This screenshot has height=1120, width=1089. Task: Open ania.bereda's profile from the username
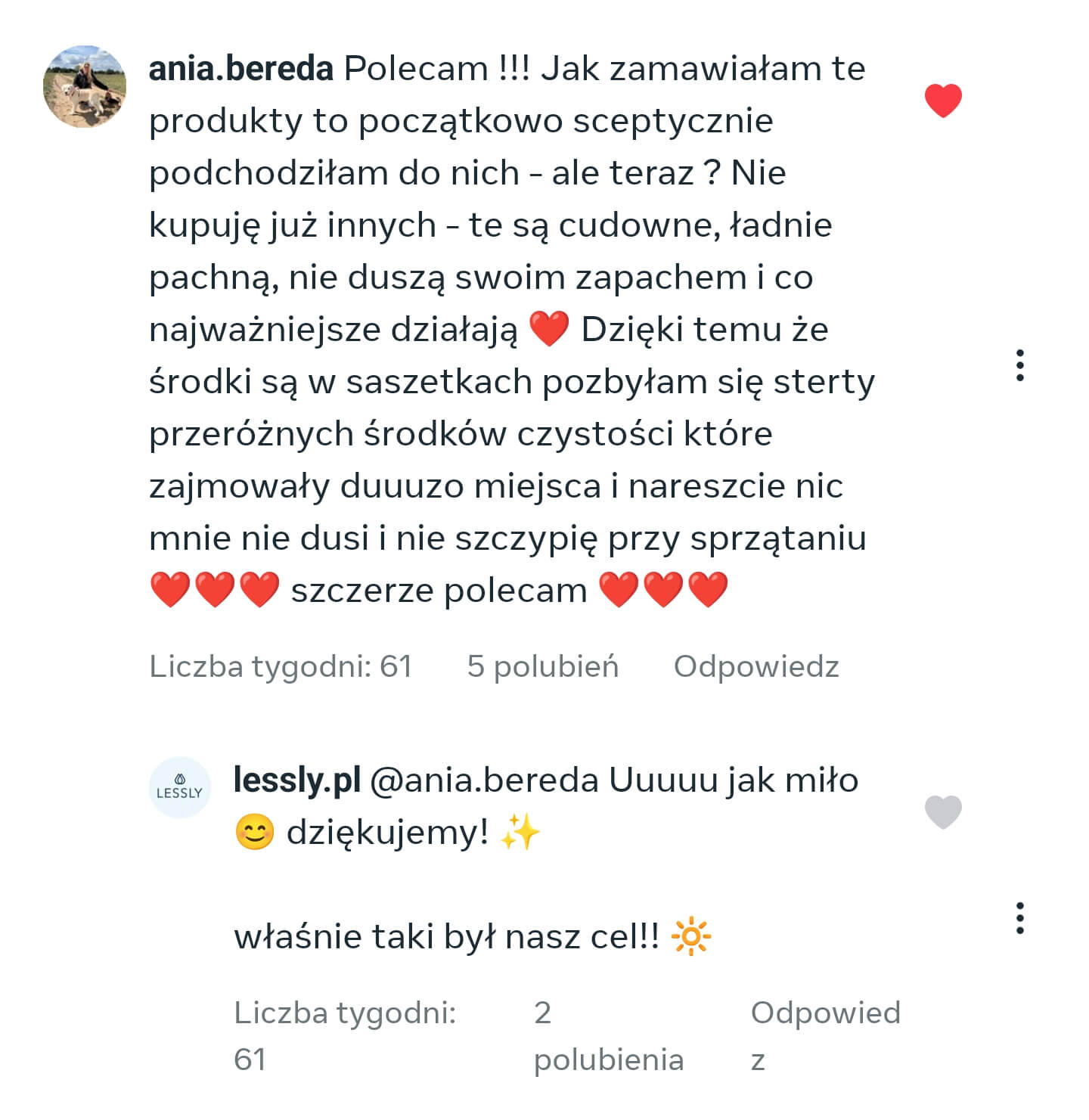click(x=240, y=69)
